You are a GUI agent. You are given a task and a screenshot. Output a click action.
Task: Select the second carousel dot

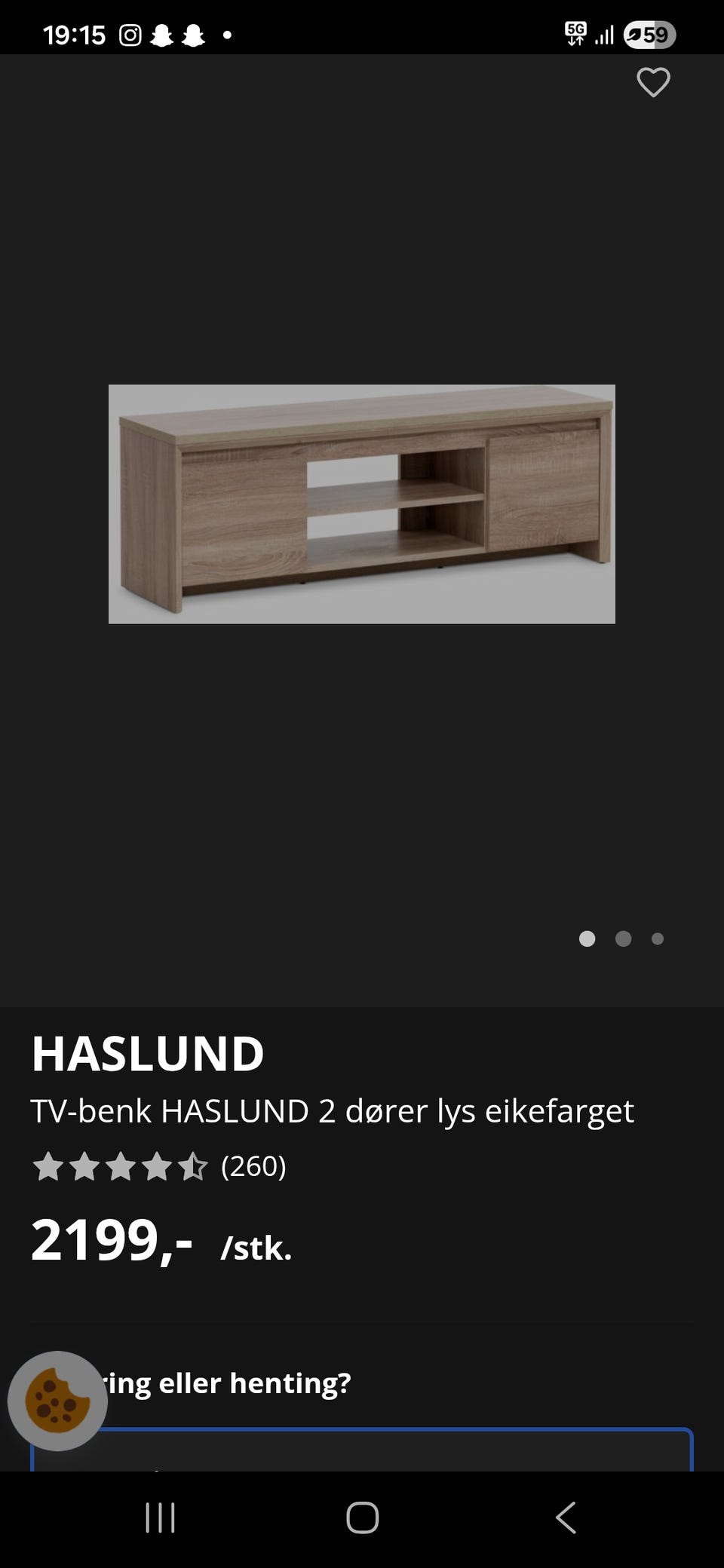(x=624, y=939)
